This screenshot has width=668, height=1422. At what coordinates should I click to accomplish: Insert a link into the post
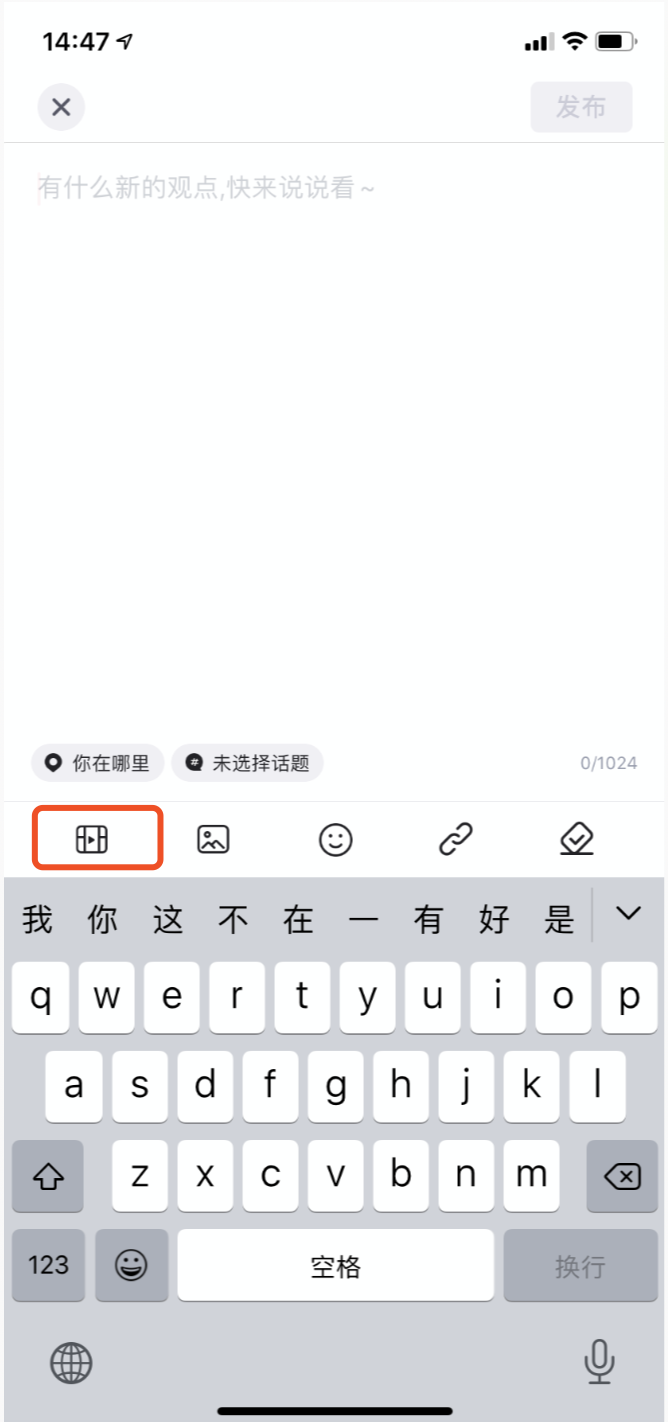(456, 840)
